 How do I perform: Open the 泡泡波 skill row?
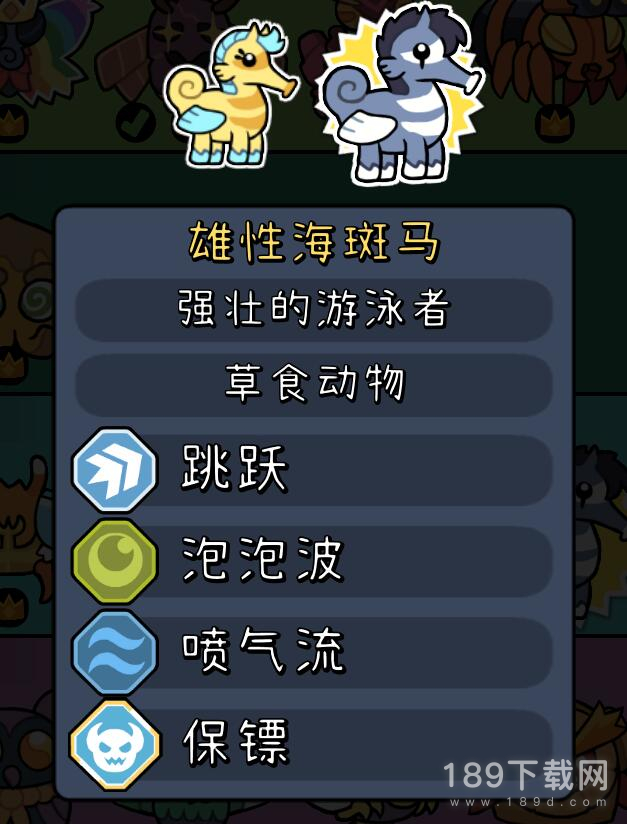pos(313,560)
